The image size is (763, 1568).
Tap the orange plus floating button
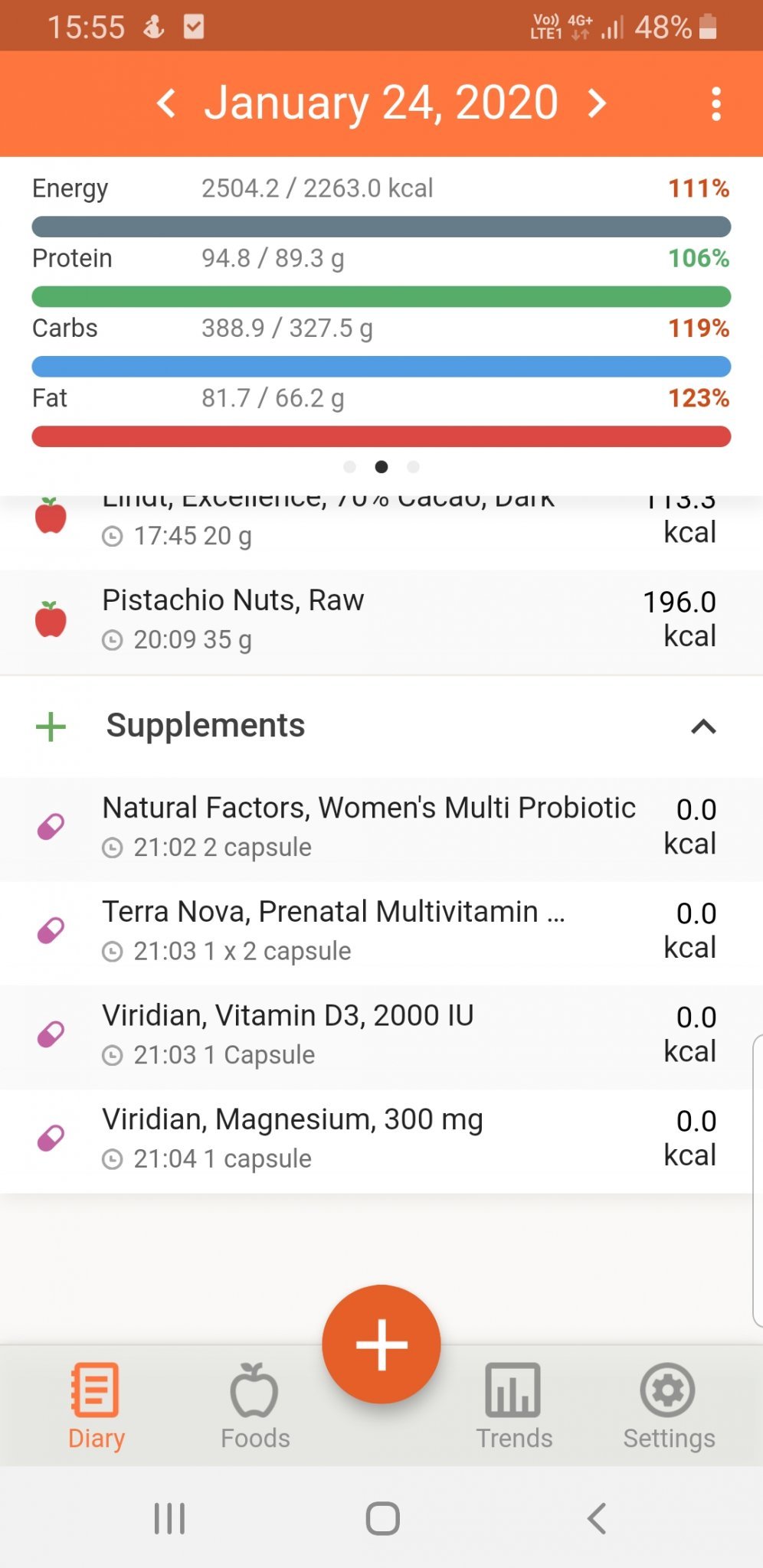point(381,1344)
